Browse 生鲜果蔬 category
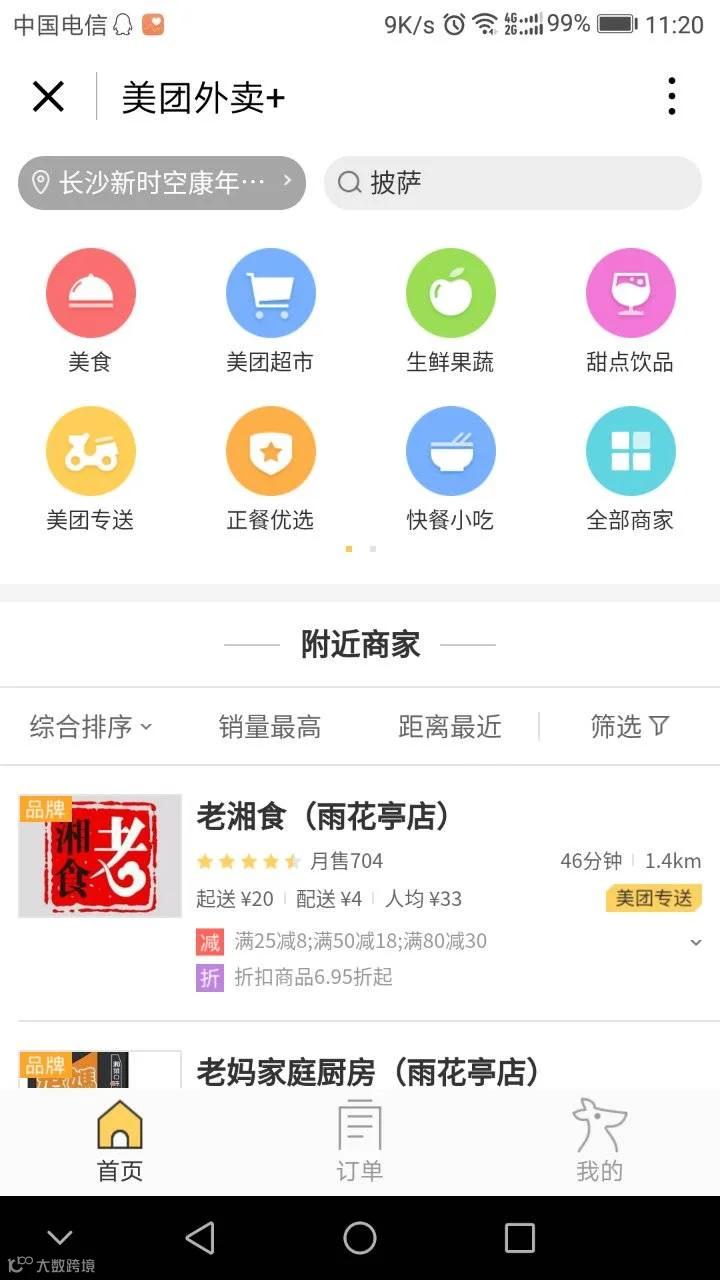This screenshot has width=720, height=1280. [450, 312]
